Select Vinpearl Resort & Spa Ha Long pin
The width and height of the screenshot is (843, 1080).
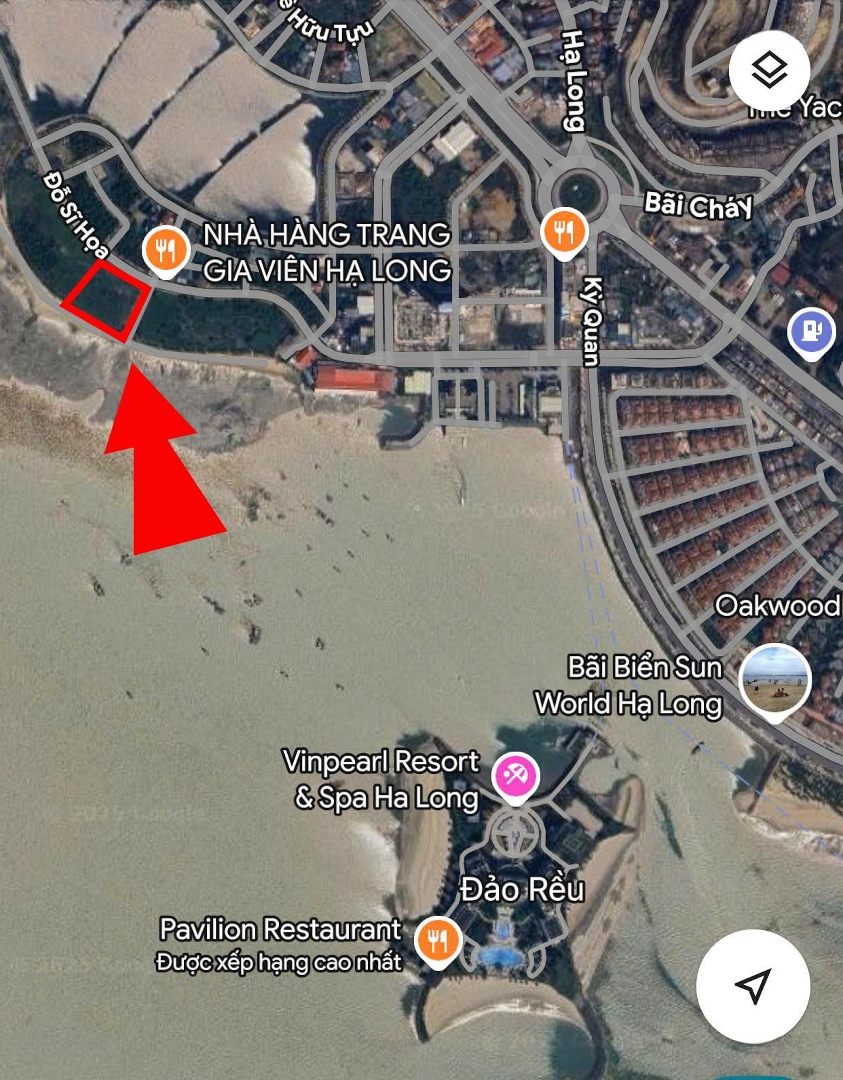coord(516,777)
